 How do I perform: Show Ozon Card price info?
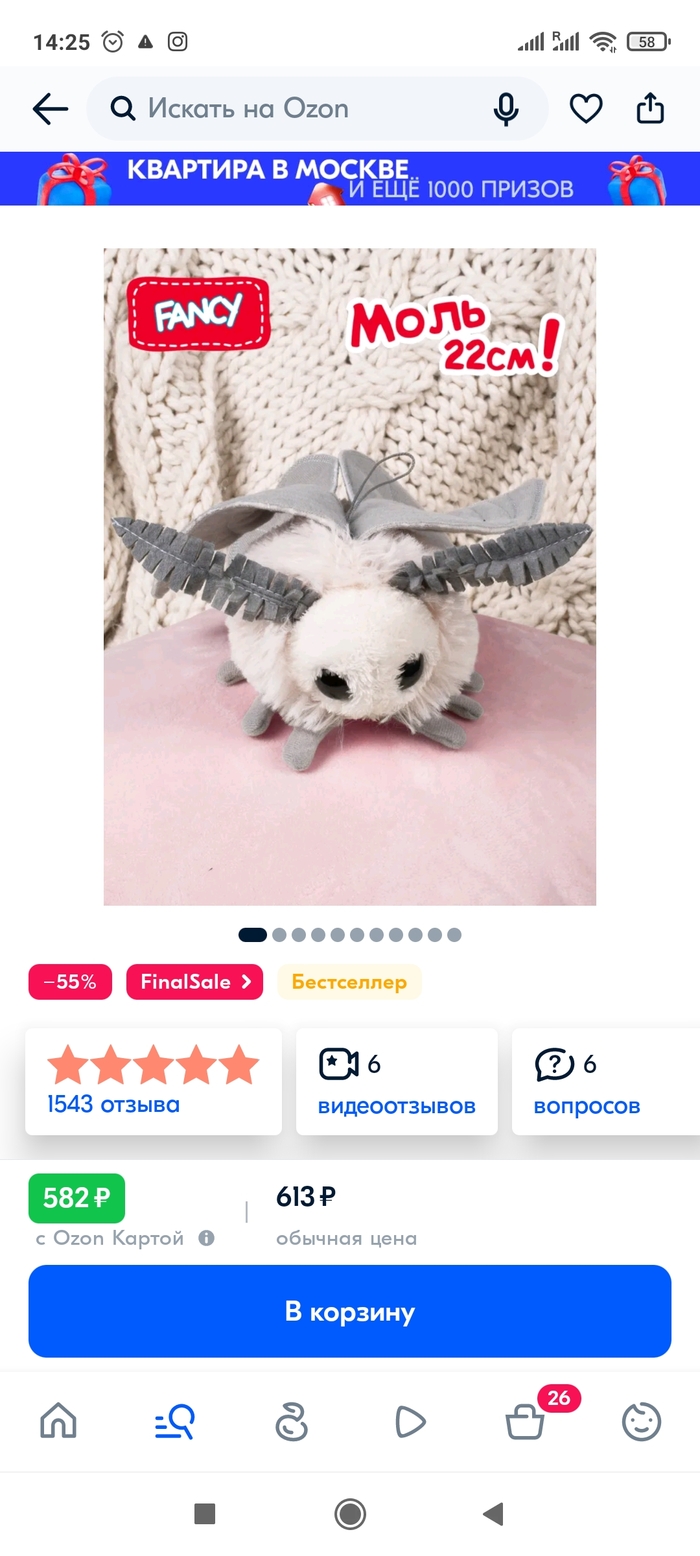pos(206,1238)
